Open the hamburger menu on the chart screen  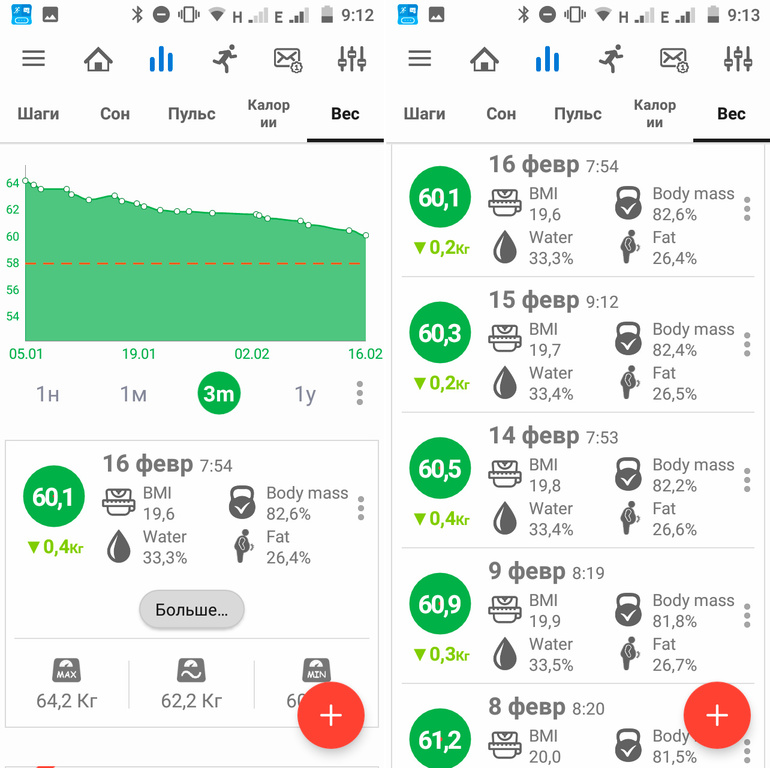pos(34,59)
